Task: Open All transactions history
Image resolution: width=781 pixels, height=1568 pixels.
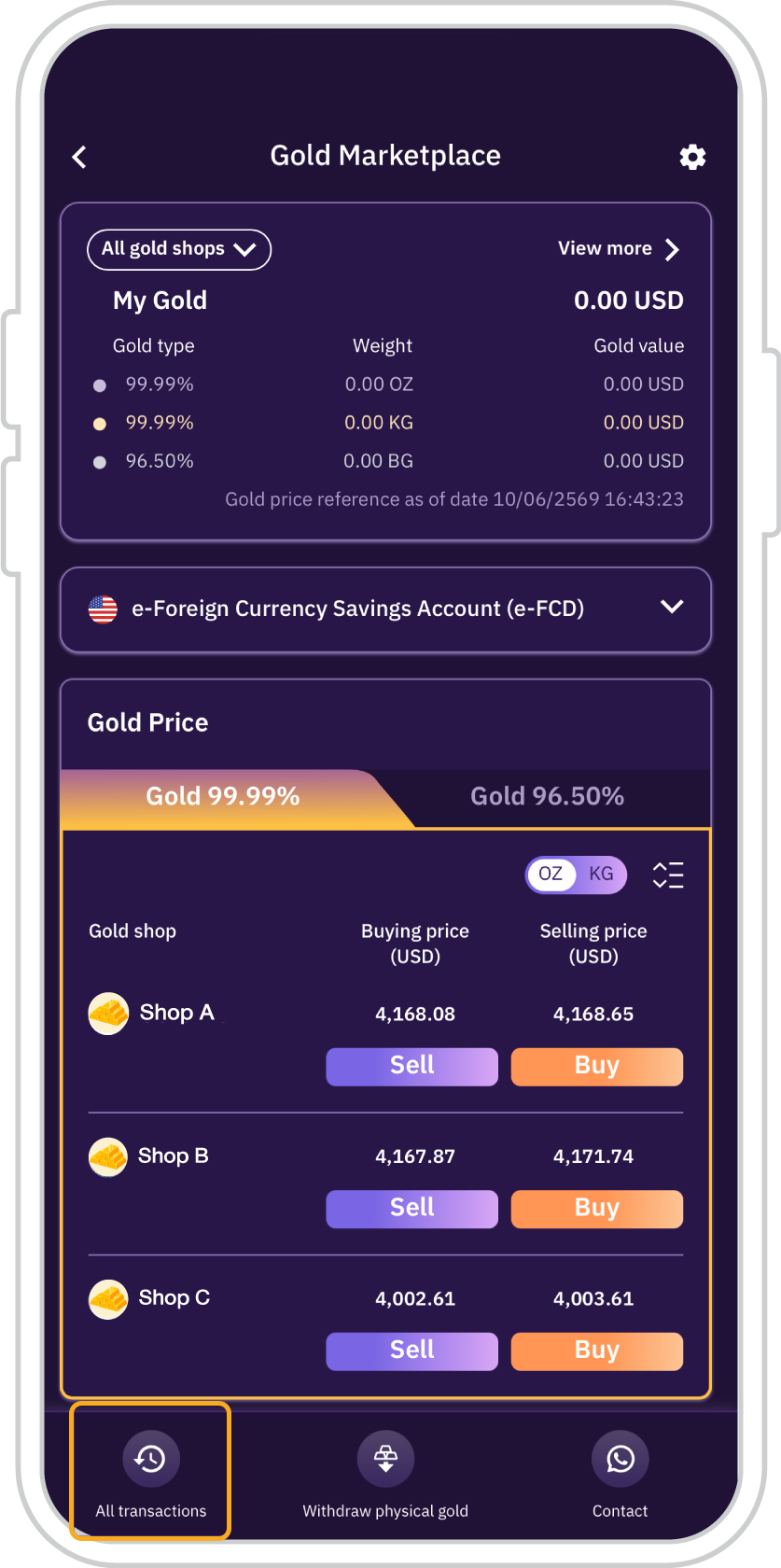Action: [150, 1472]
